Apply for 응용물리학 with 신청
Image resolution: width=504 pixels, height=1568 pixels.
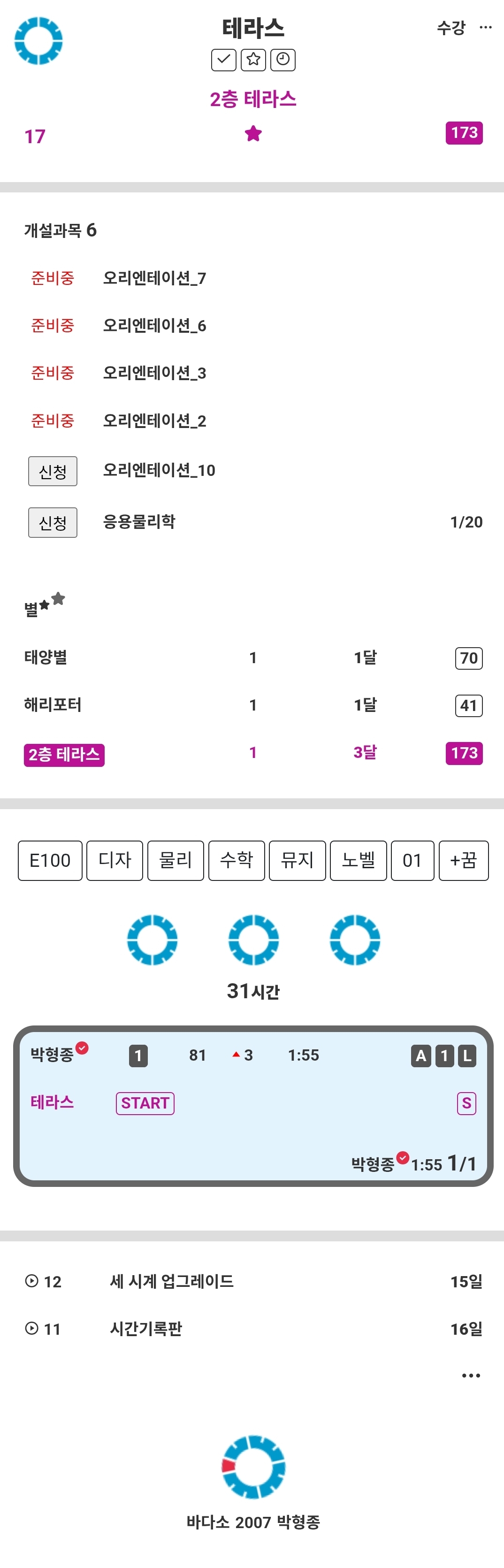tap(53, 522)
